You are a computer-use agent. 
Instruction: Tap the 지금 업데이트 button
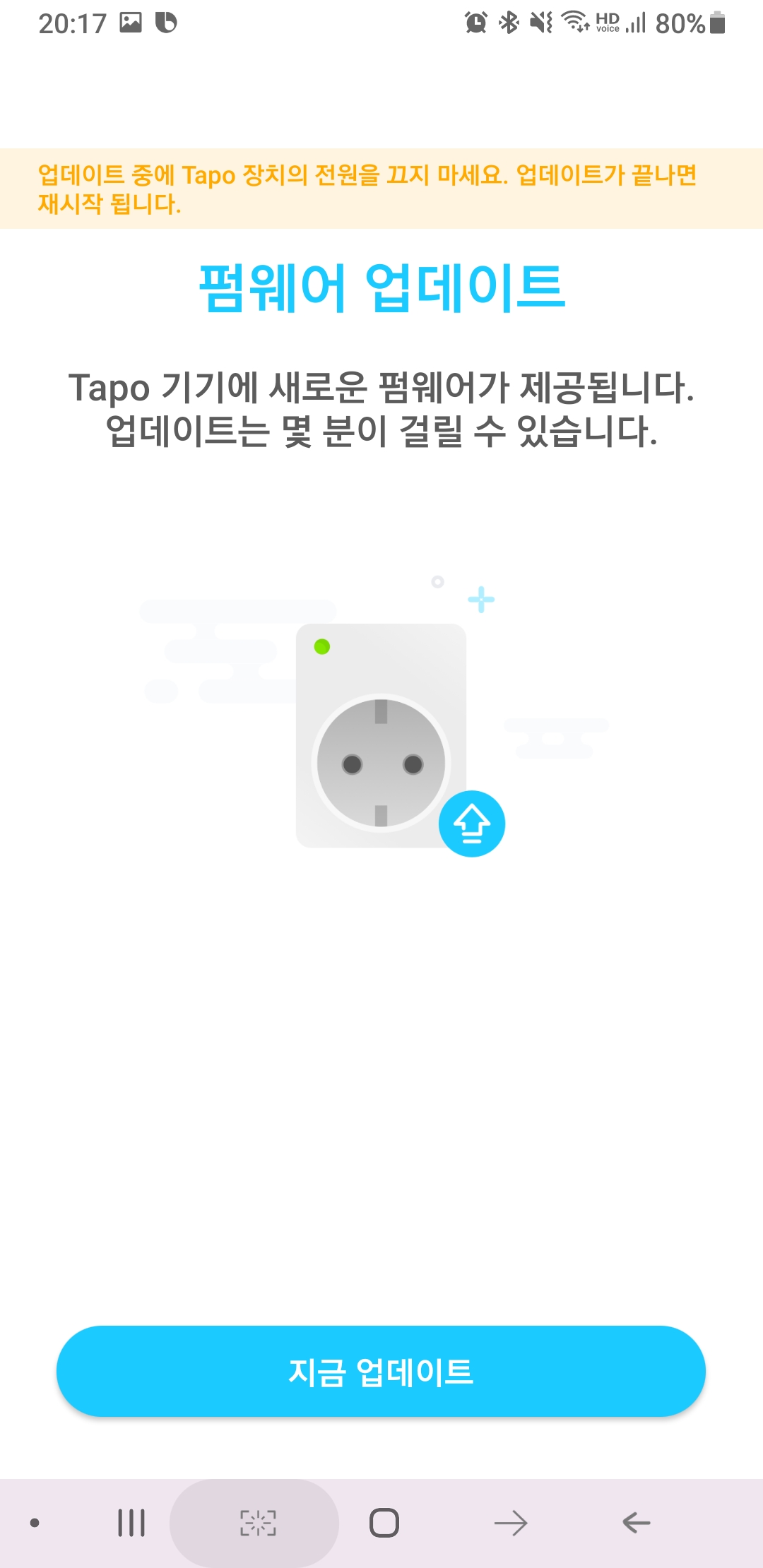[x=381, y=1371]
